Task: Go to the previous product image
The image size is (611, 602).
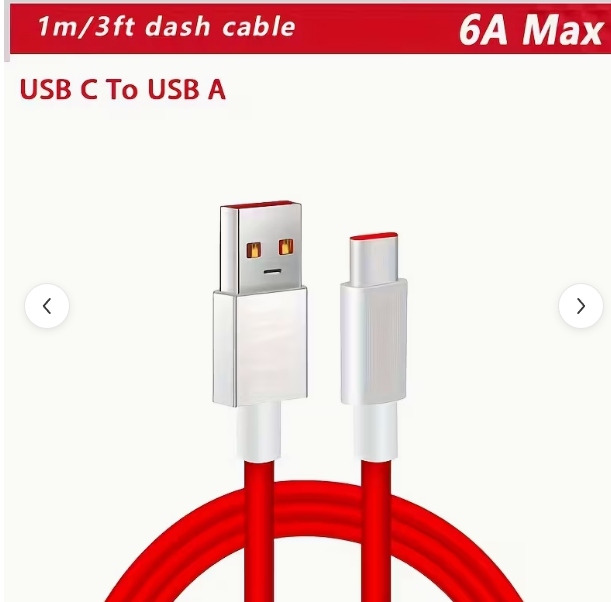Action: tap(47, 306)
